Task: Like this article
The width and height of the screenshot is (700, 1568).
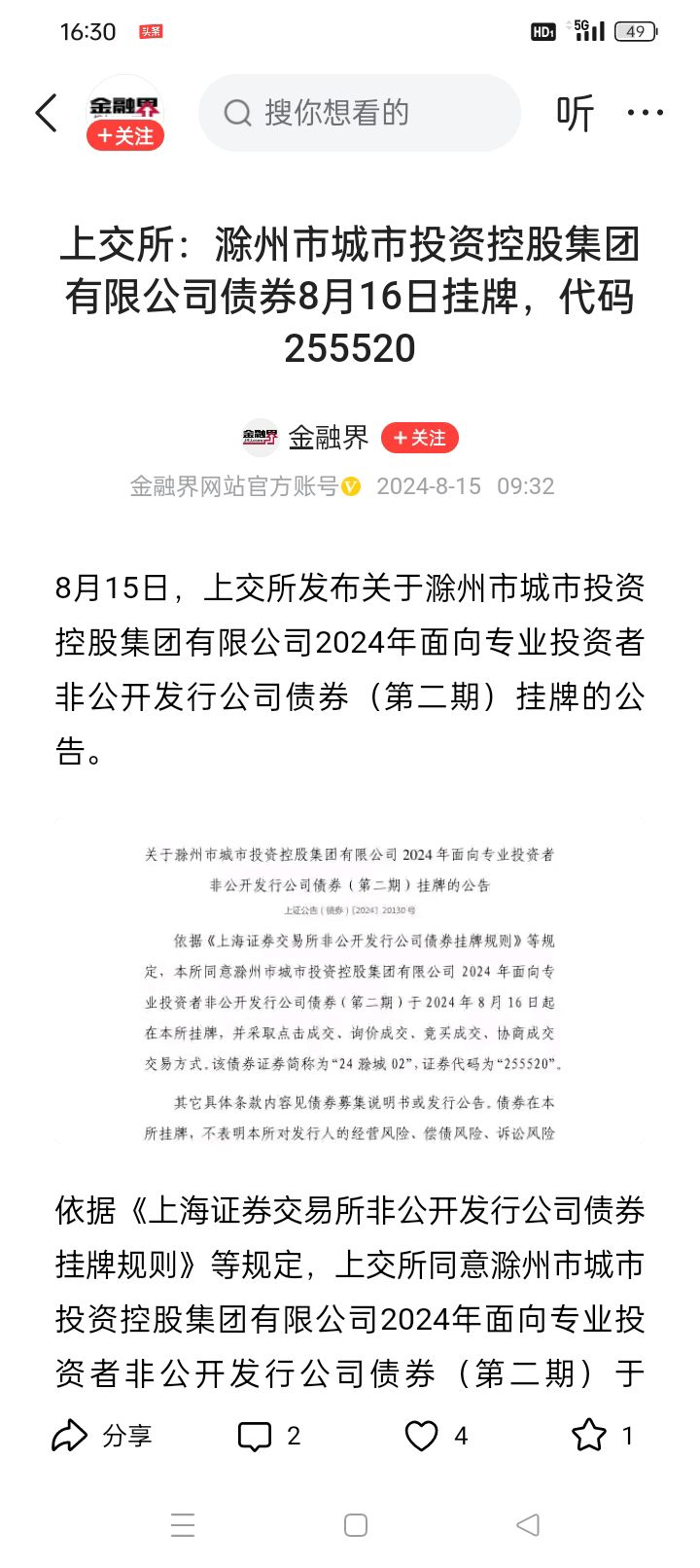Action: pyautogui.click(x=436, y=1436)
